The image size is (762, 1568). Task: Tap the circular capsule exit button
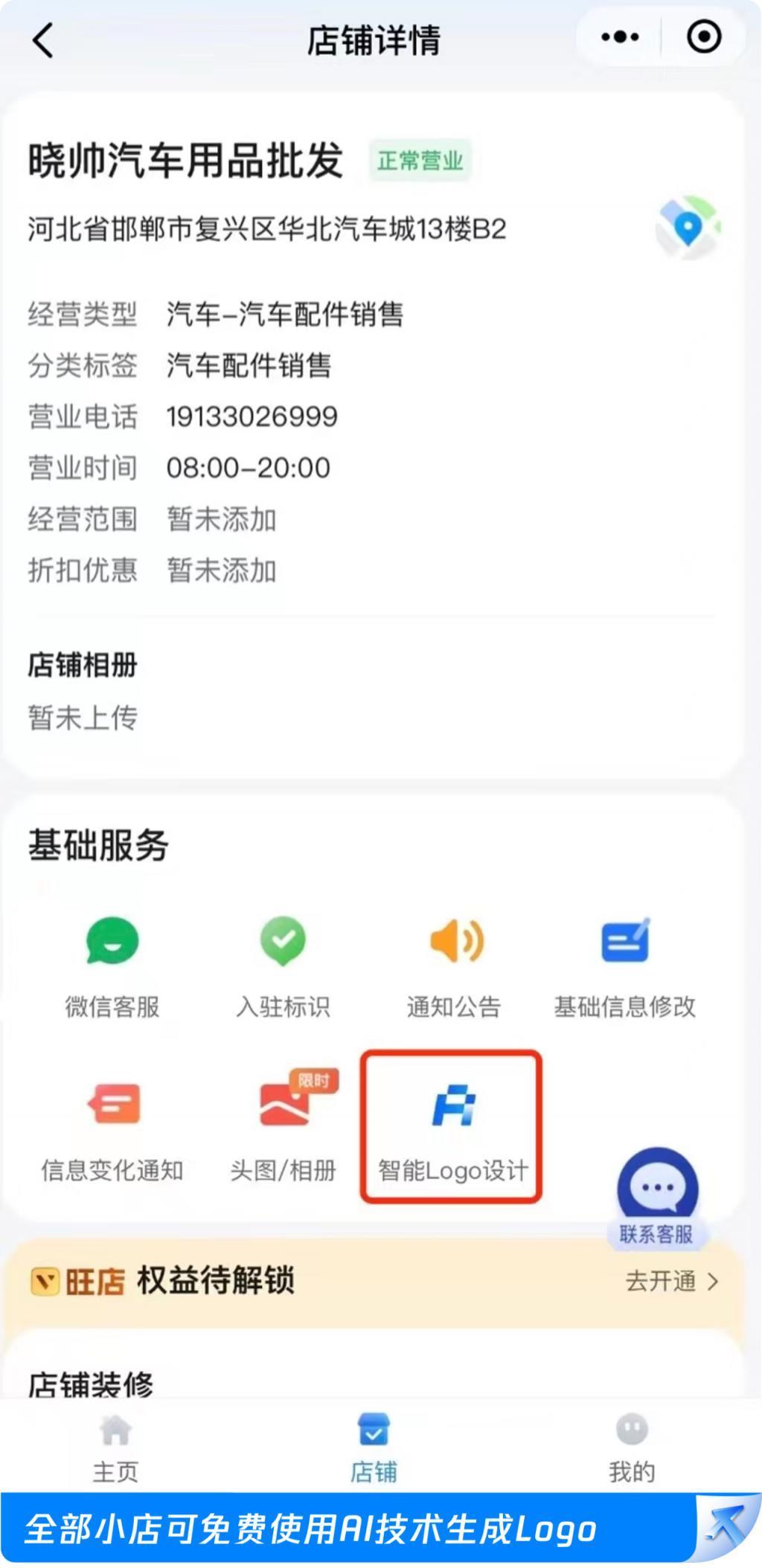coord(702,36)
